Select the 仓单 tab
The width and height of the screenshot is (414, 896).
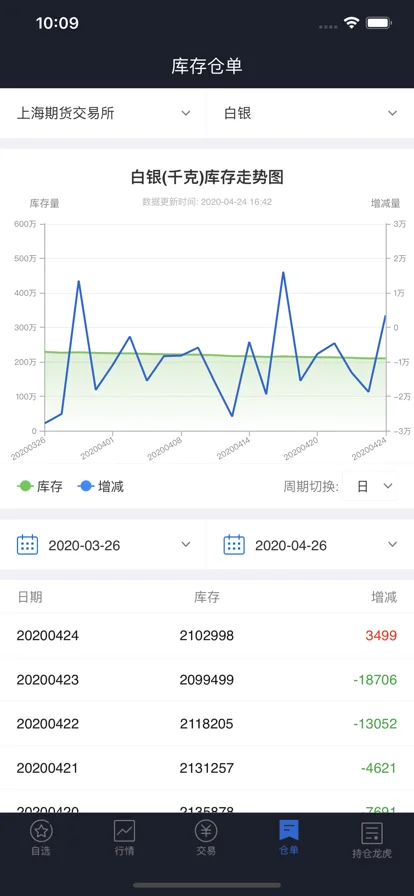(289, 838)
